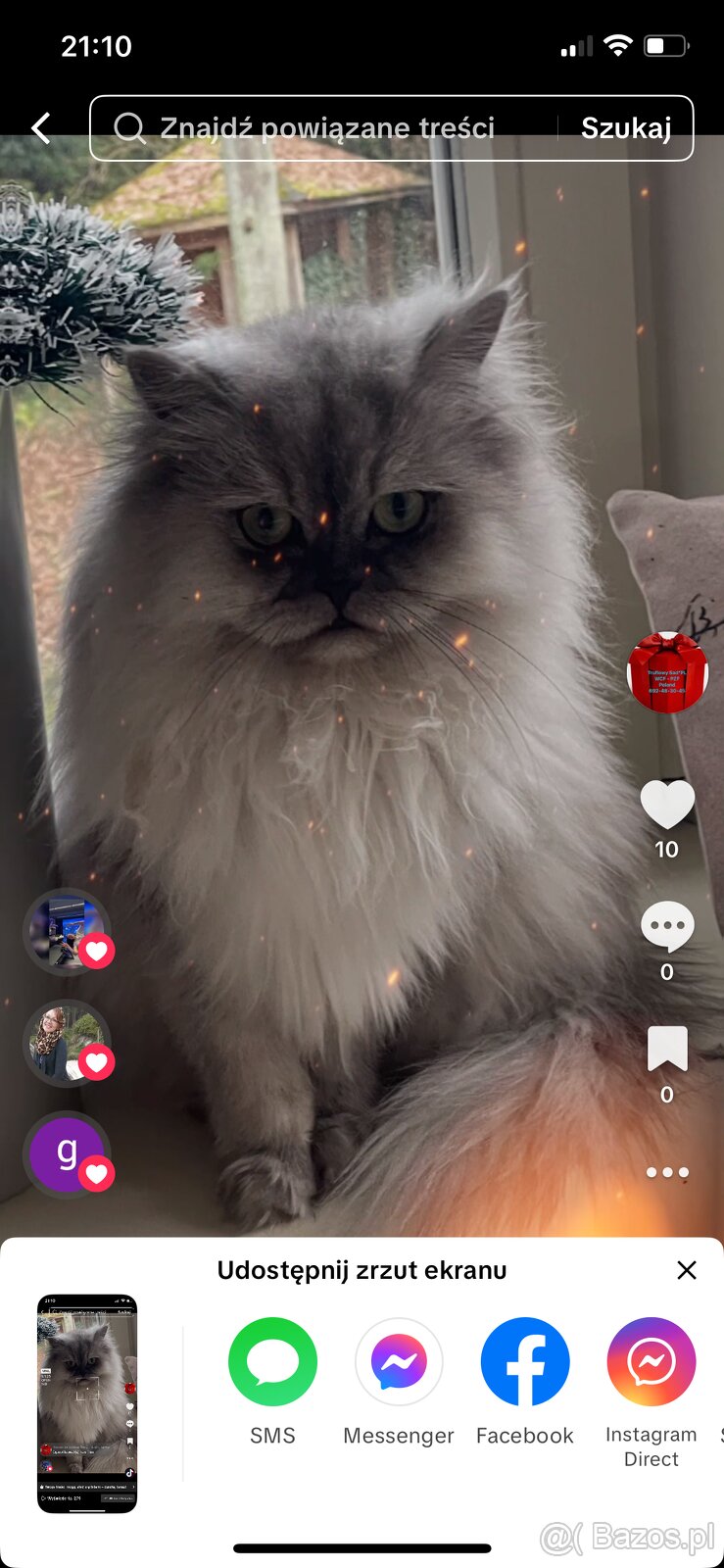This screenshot has height=1568, width=724.
Task: Share the screenshot via SMS
Action: [272, 1362]
